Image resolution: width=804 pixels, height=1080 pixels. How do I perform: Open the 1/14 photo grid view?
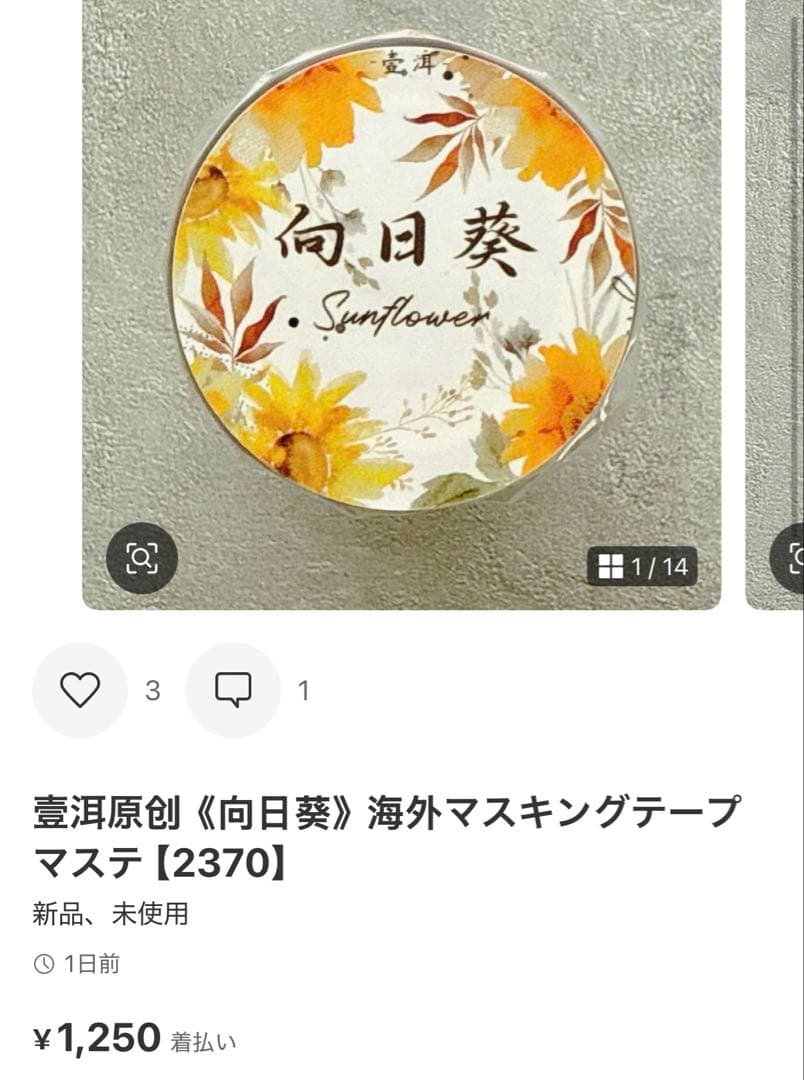(642, 567)
